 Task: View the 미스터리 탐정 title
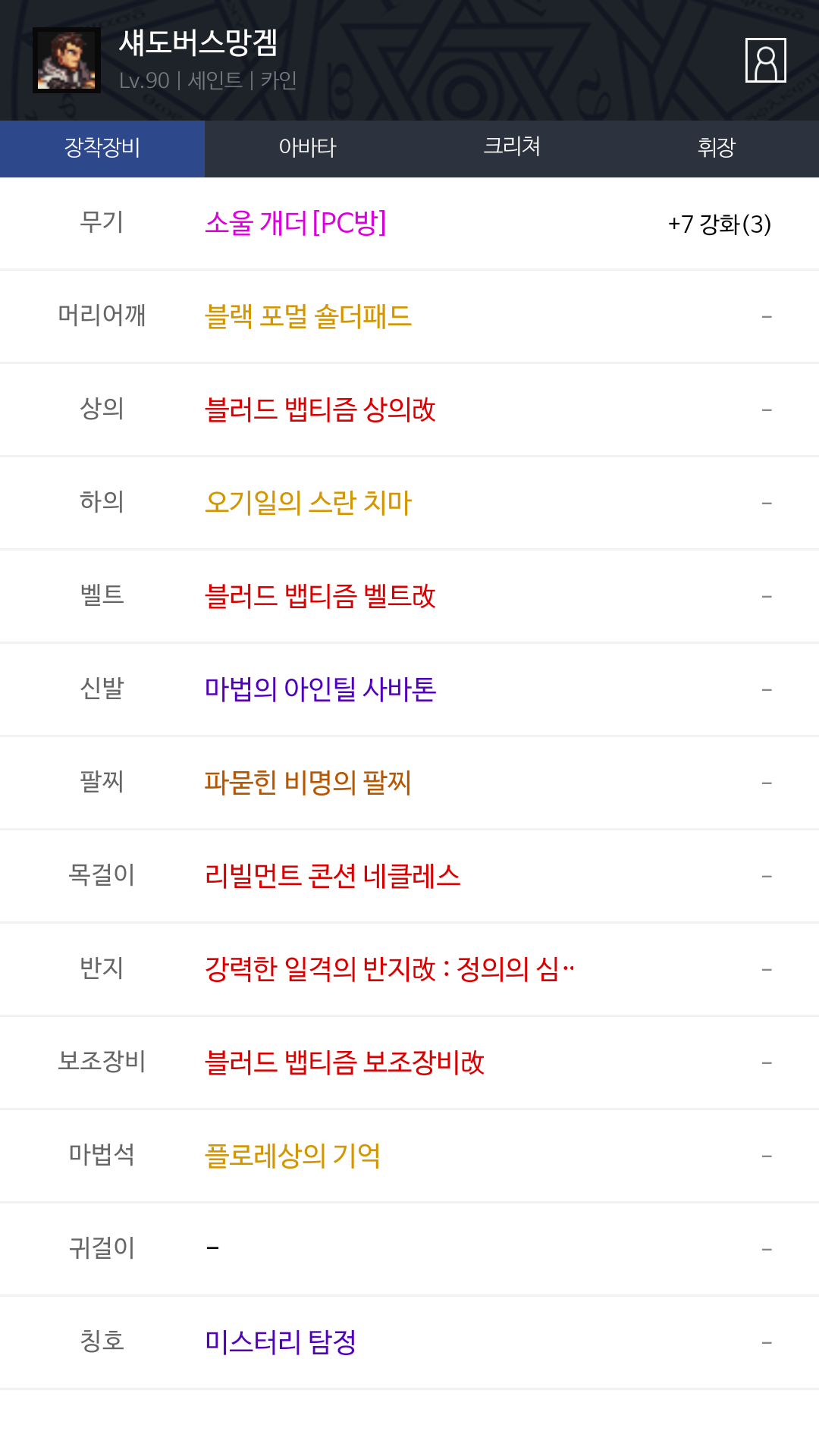[x=281, y=1342]
